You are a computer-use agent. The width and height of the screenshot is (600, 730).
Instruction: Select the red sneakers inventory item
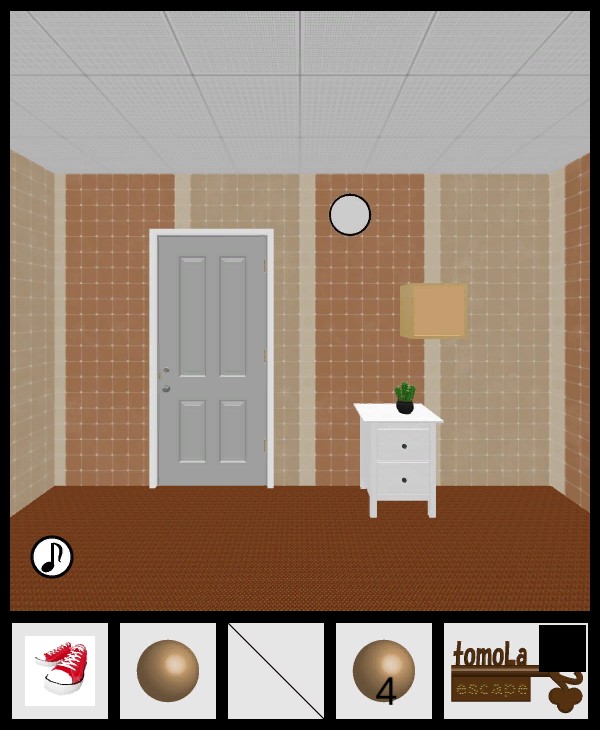click(x=60, y=670)
